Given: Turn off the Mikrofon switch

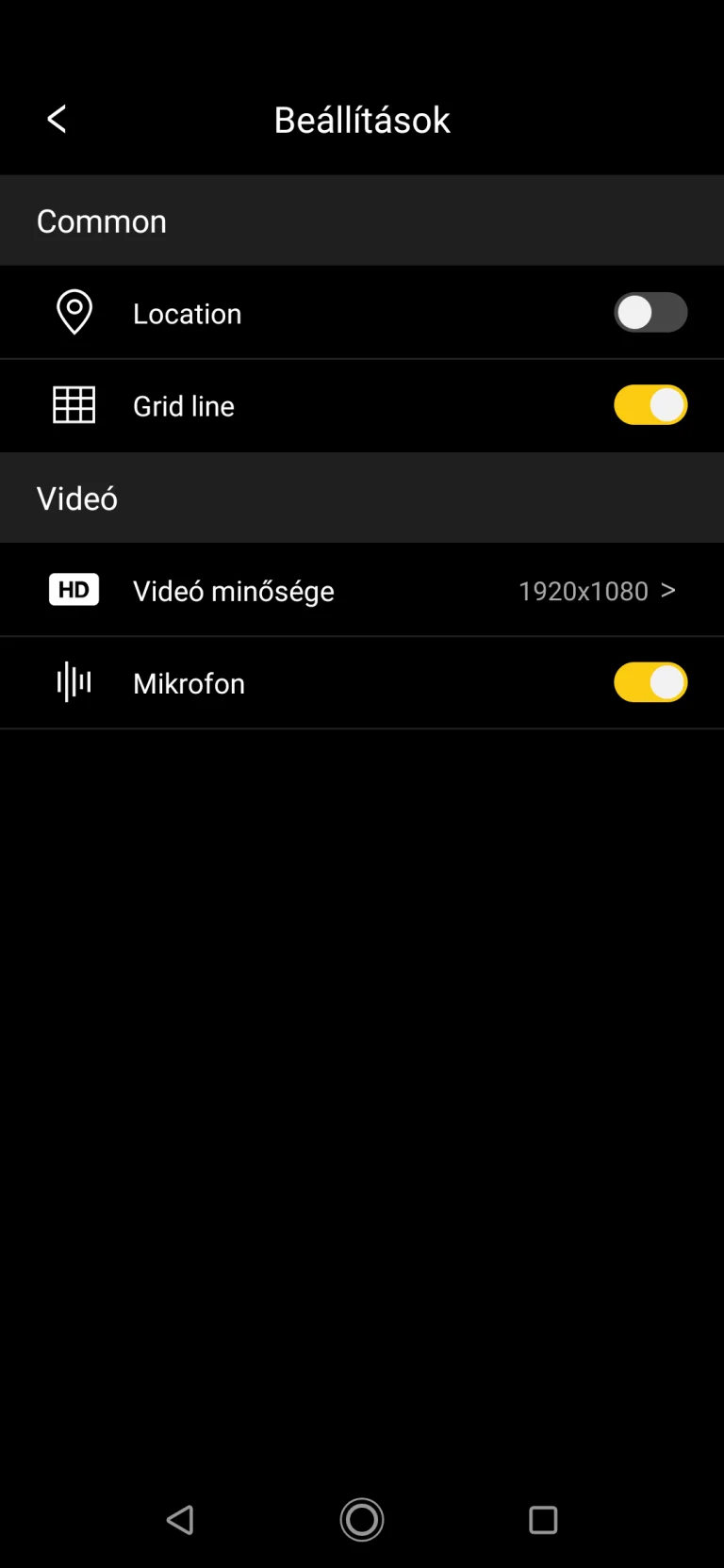Looking at the screenshot, I should [x=650, y=682].
